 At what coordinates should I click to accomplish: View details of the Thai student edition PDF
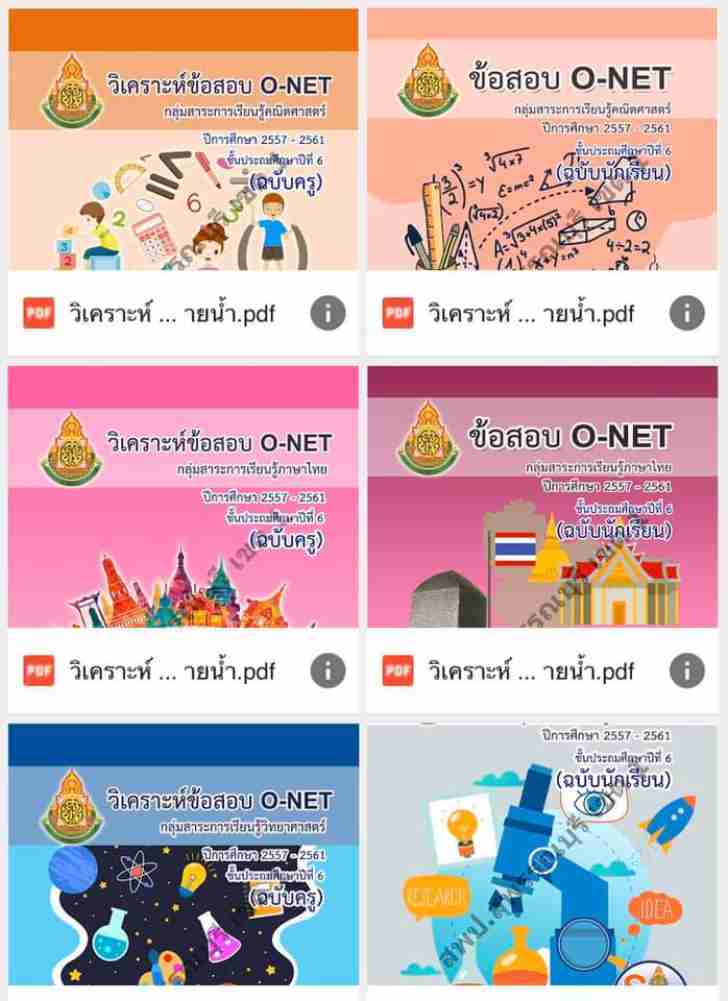click(x=686, y=670)
